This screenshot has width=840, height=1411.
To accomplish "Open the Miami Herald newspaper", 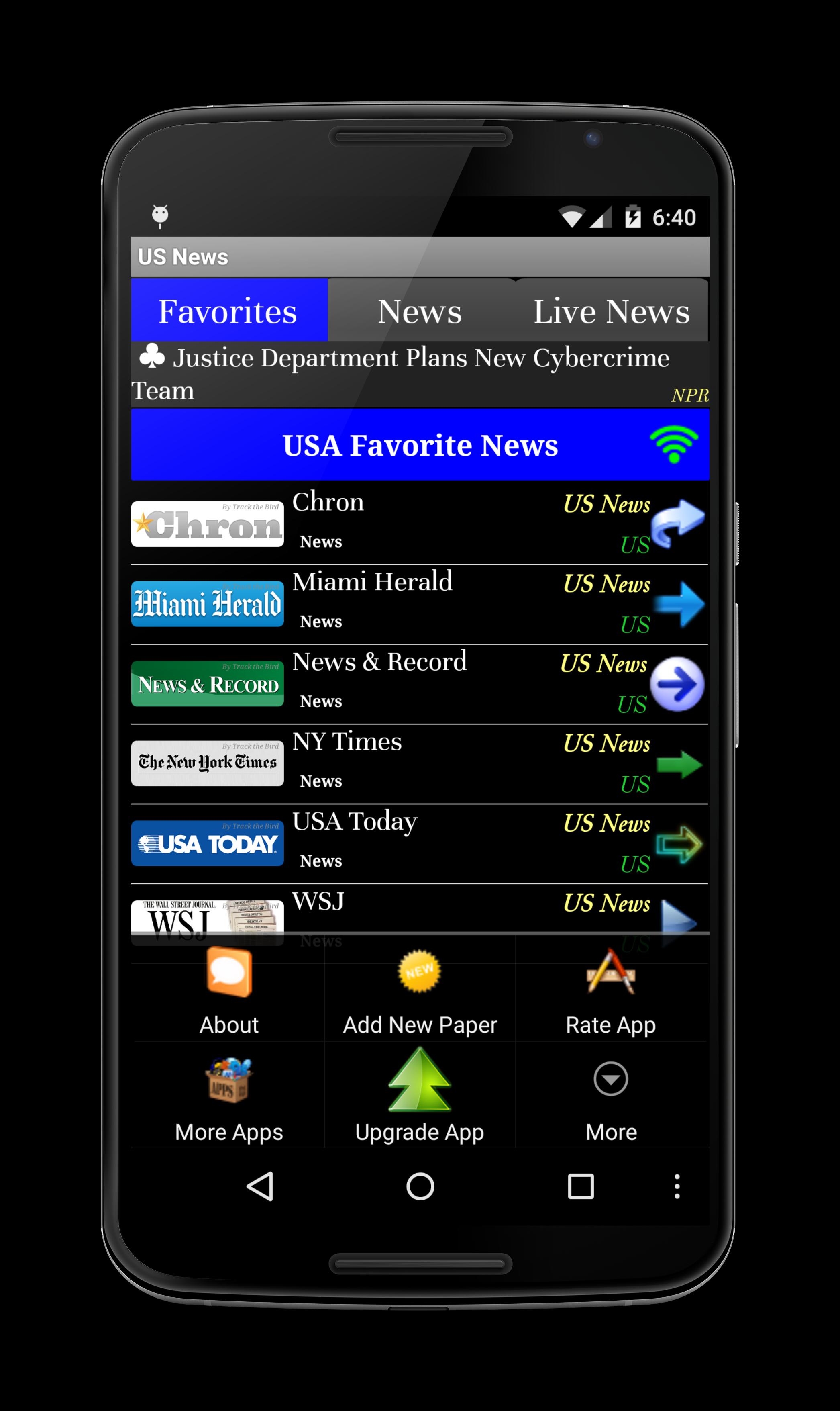I will pos(420,603).
